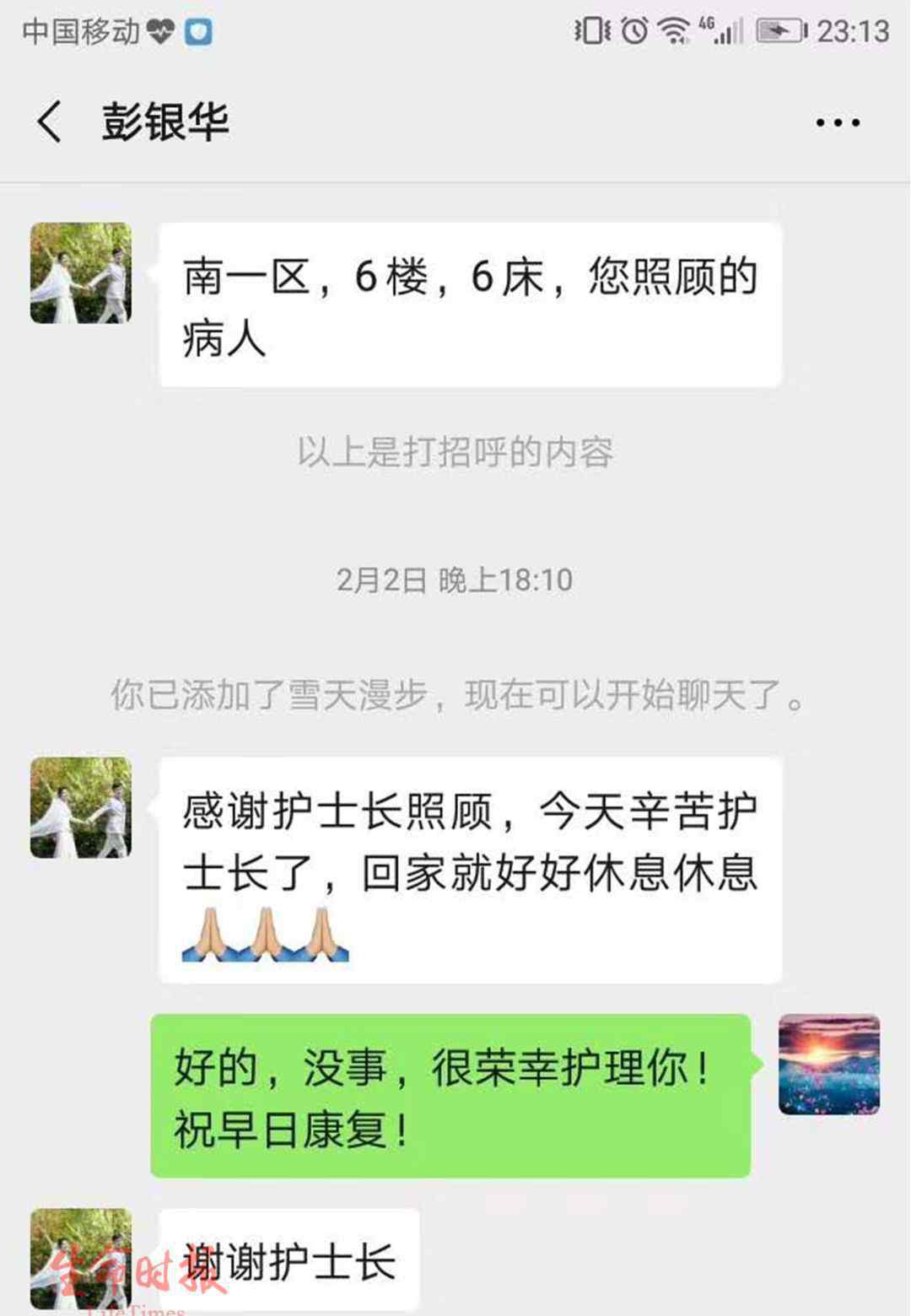Open the three-dot chat info menu
The height and width of the screenshot is (1316, 911).
838,123
